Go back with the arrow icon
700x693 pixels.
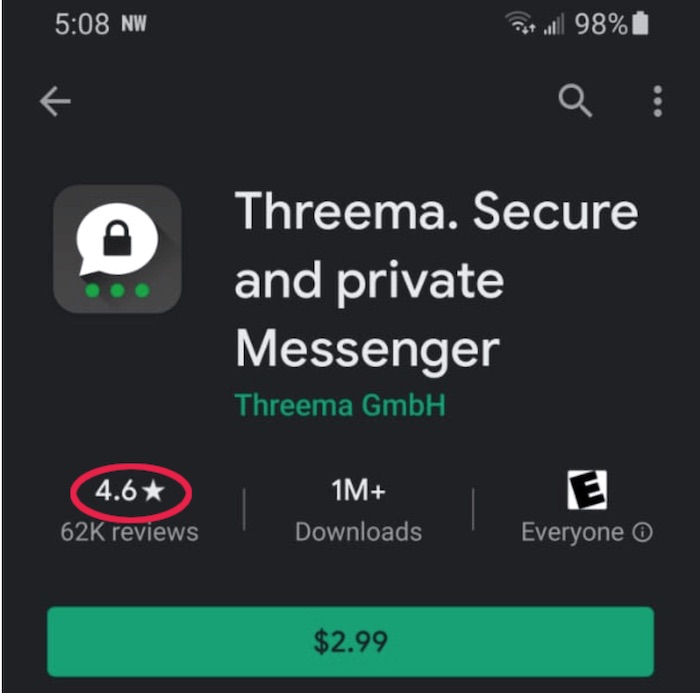click(55, 101)
